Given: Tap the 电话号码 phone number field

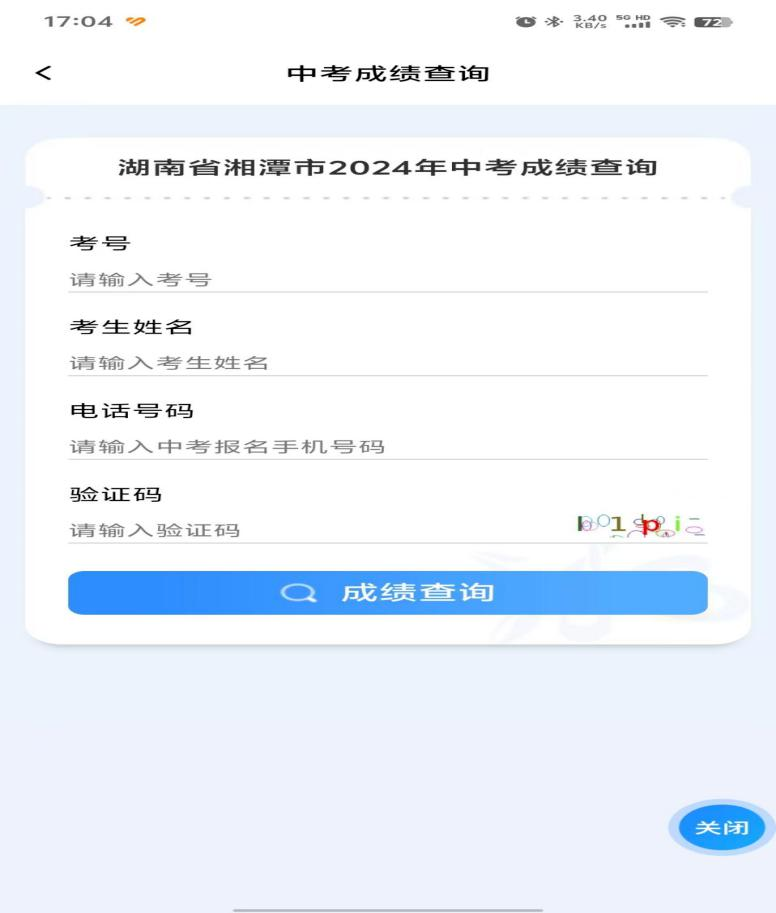Looking at the screenshot, I should click(388, 446).
